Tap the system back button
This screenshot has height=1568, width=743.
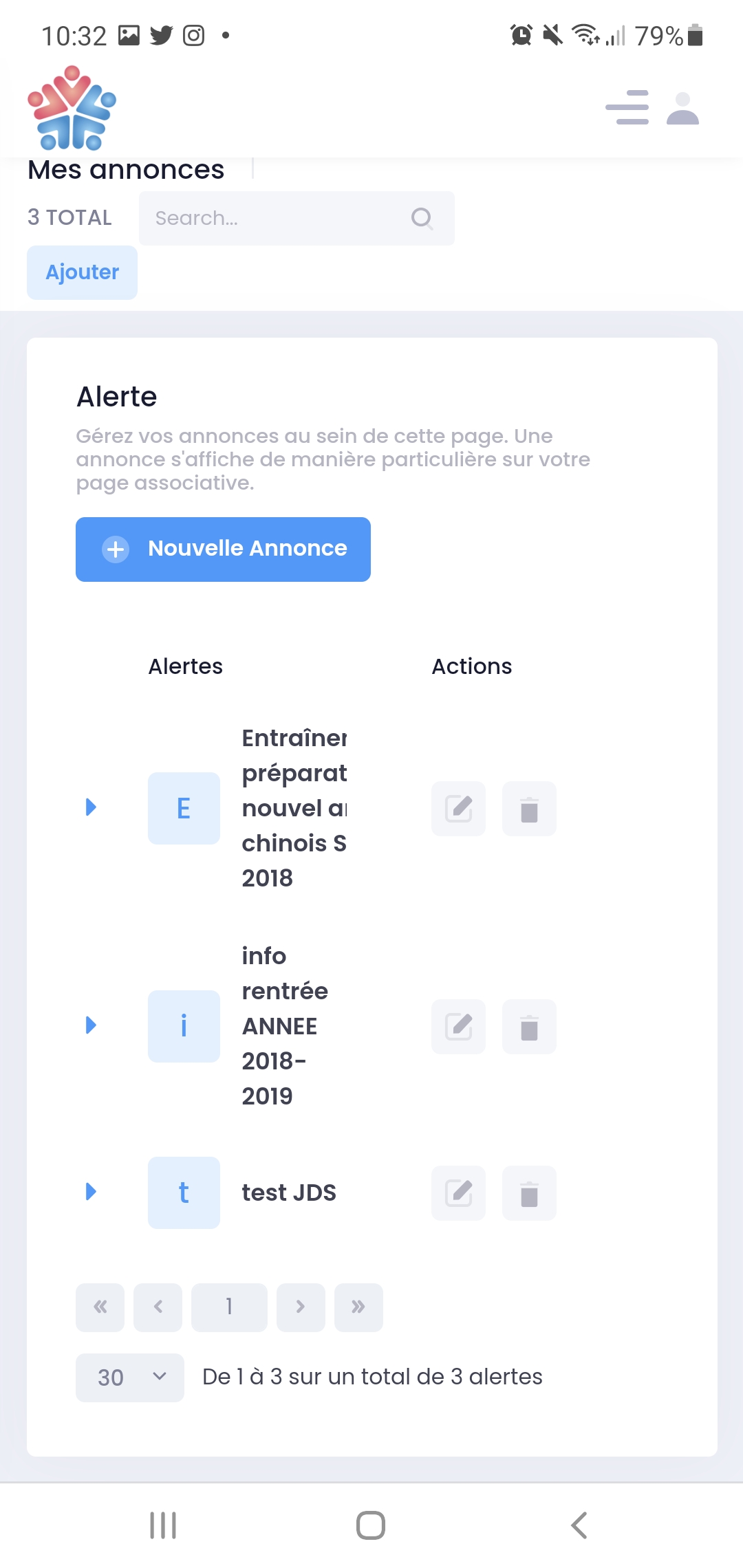coord(579,1525)
